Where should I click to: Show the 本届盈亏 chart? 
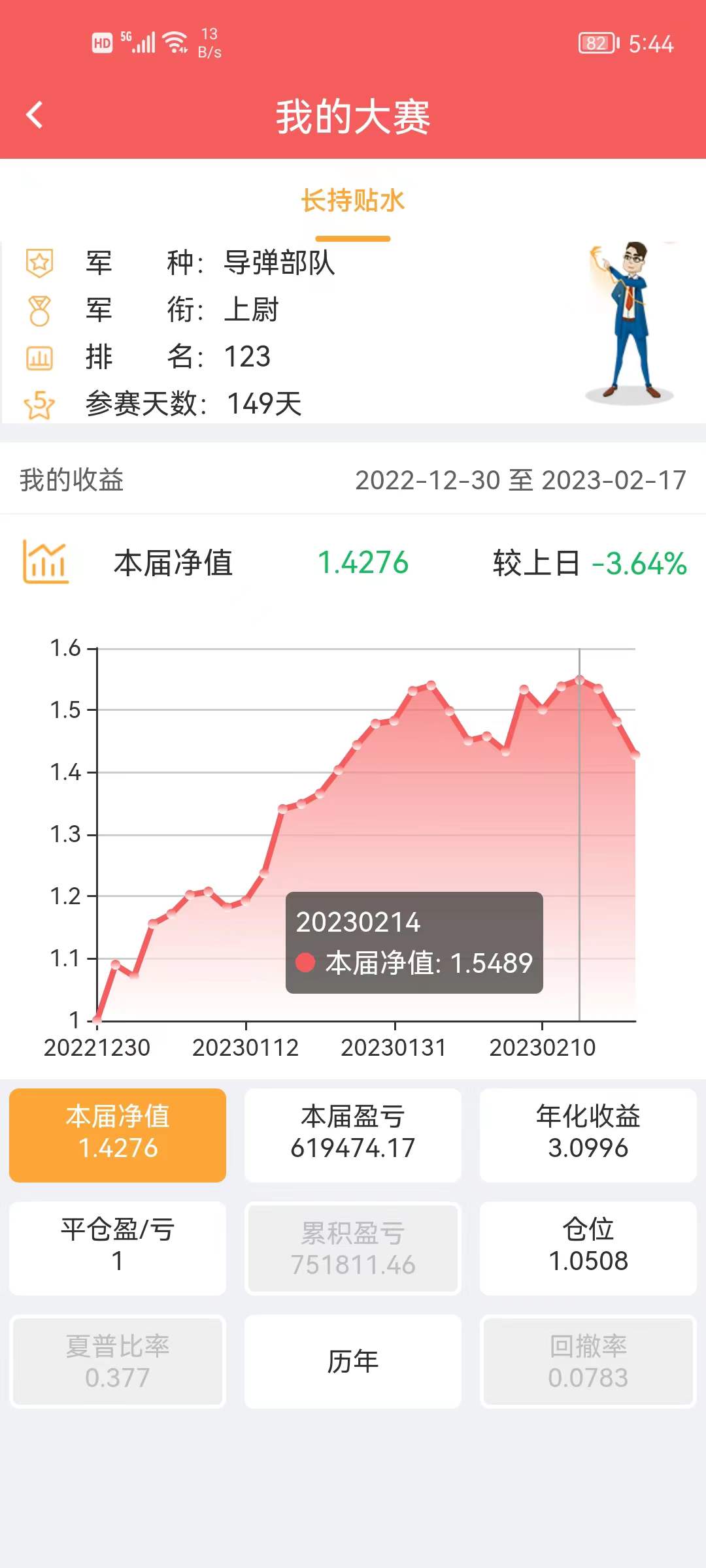tap(353, 1135)
